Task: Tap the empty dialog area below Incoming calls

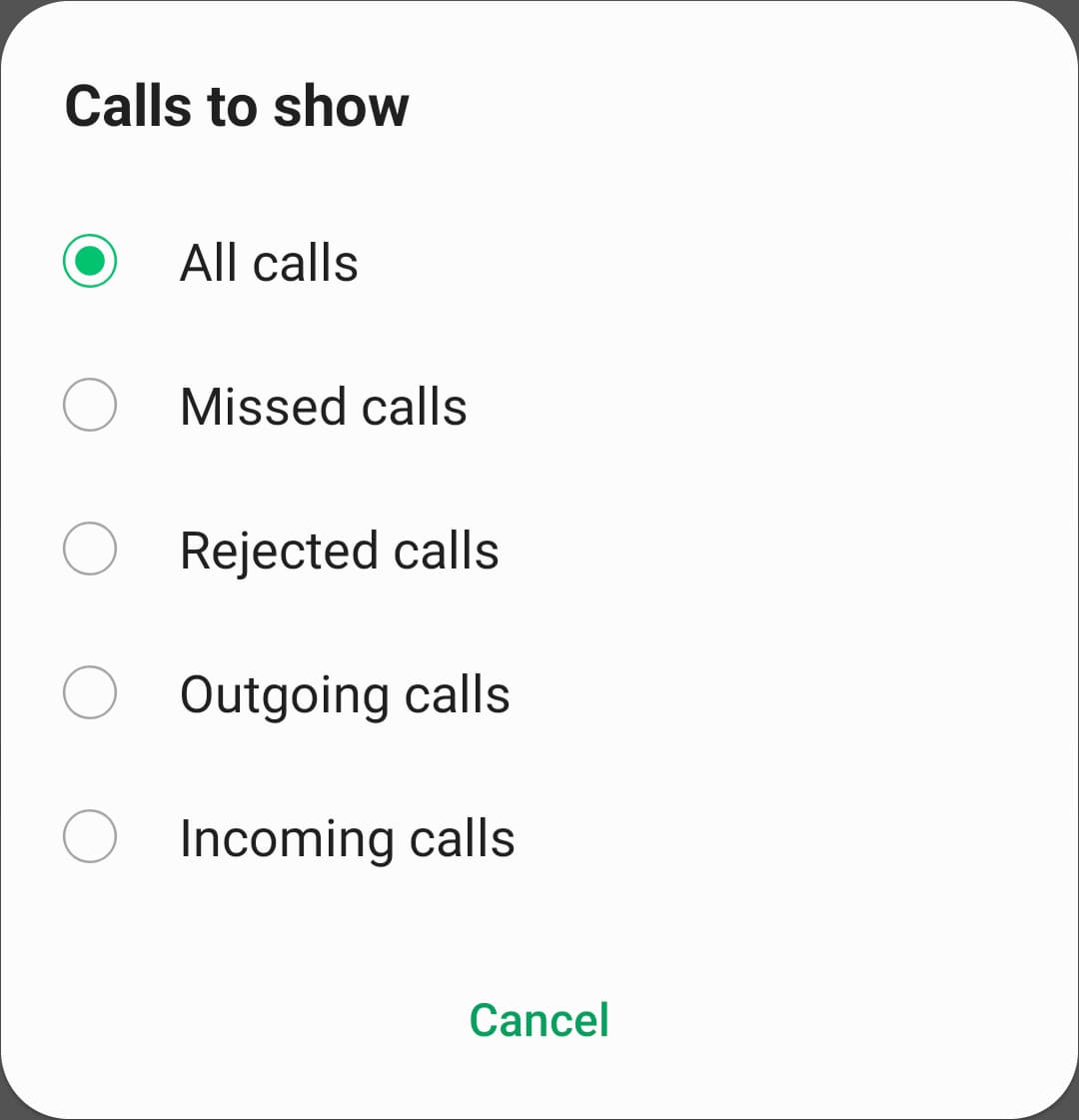Action: (x=539, y=929)
